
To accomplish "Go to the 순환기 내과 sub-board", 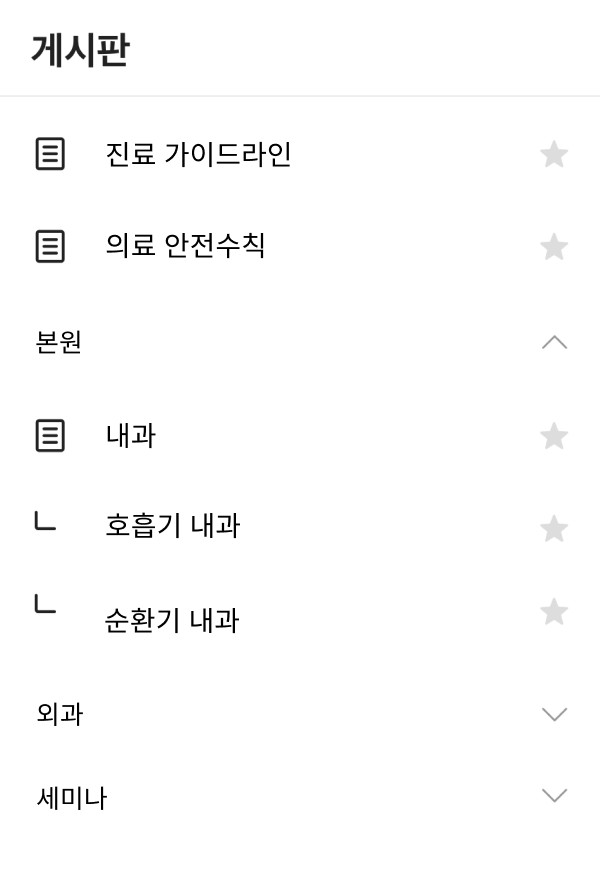I will (x=172, y=620).
